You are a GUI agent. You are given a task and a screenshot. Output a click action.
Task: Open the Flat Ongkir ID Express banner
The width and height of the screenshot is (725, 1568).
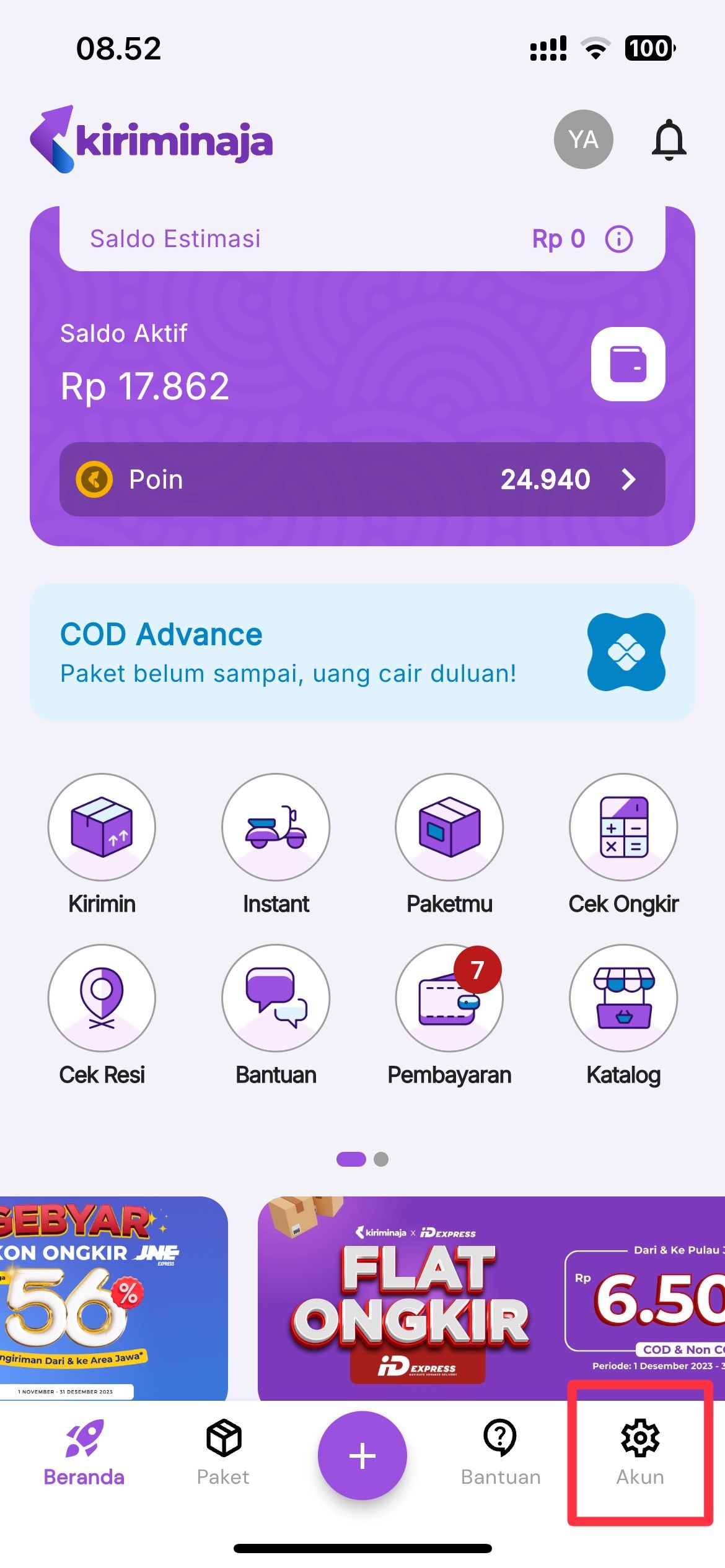tap(490, 1297)
